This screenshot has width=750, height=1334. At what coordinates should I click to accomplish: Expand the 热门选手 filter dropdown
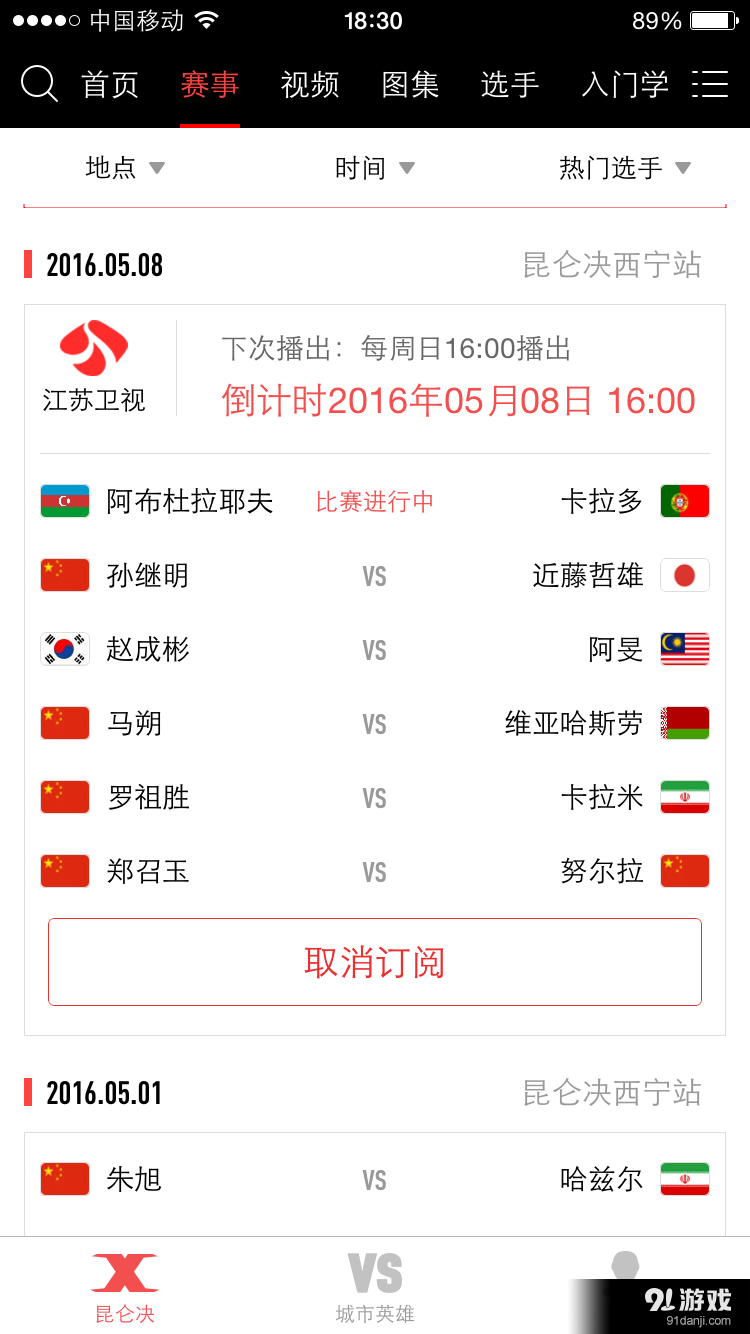tap(624, 168)
